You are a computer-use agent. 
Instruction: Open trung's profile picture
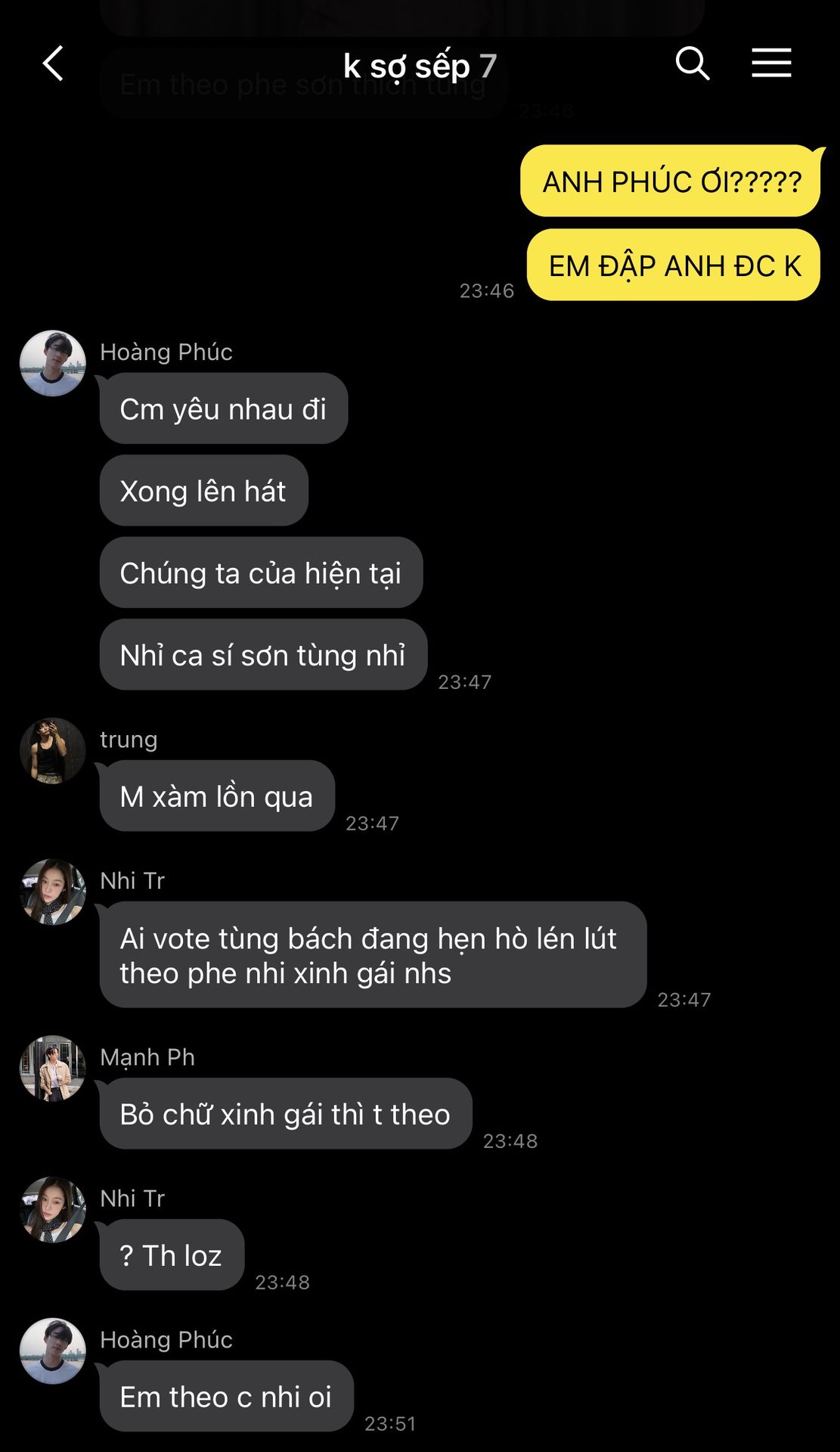[53, 750]
